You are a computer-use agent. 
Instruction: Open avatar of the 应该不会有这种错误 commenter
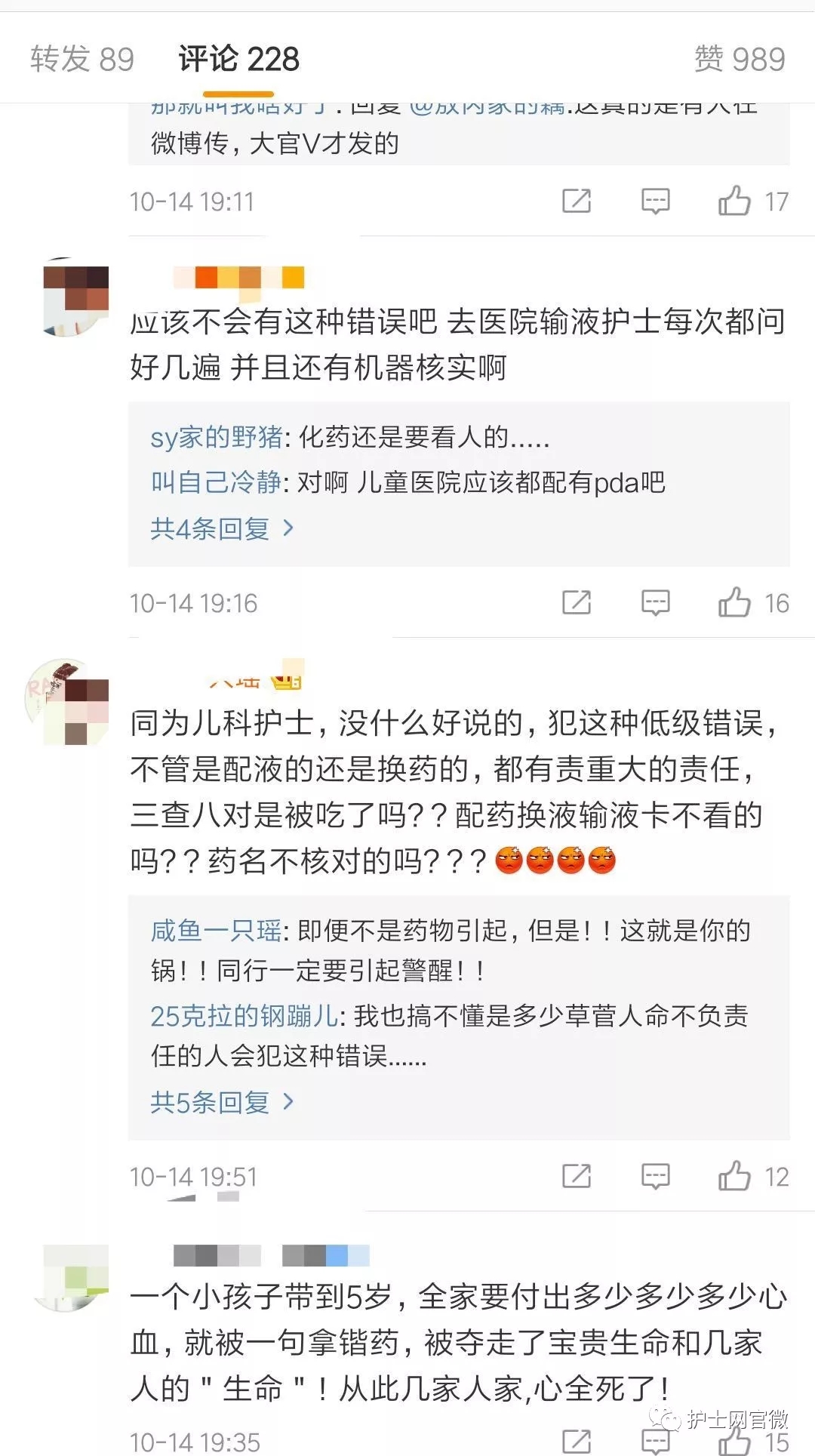(75, 298)
